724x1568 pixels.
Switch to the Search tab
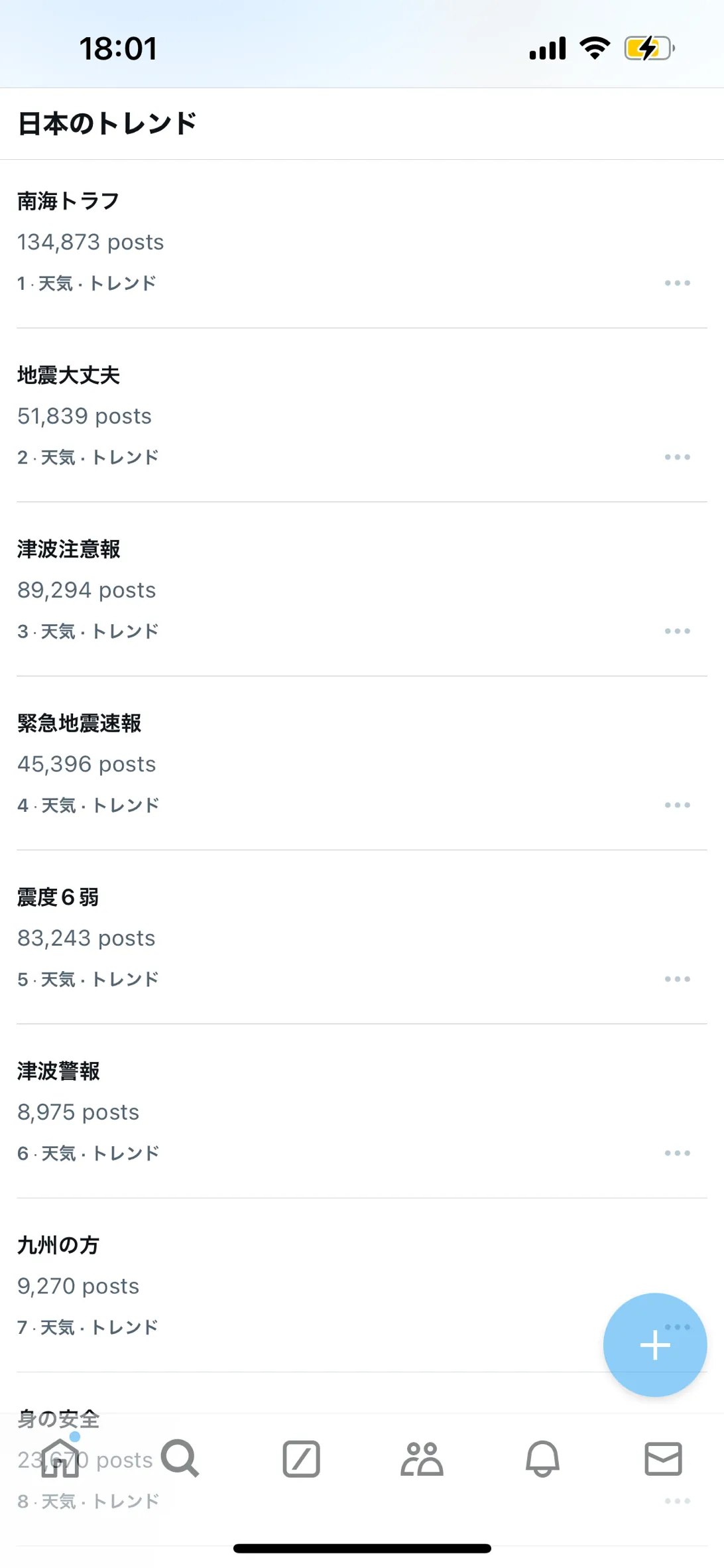(x=180, y=1458)
